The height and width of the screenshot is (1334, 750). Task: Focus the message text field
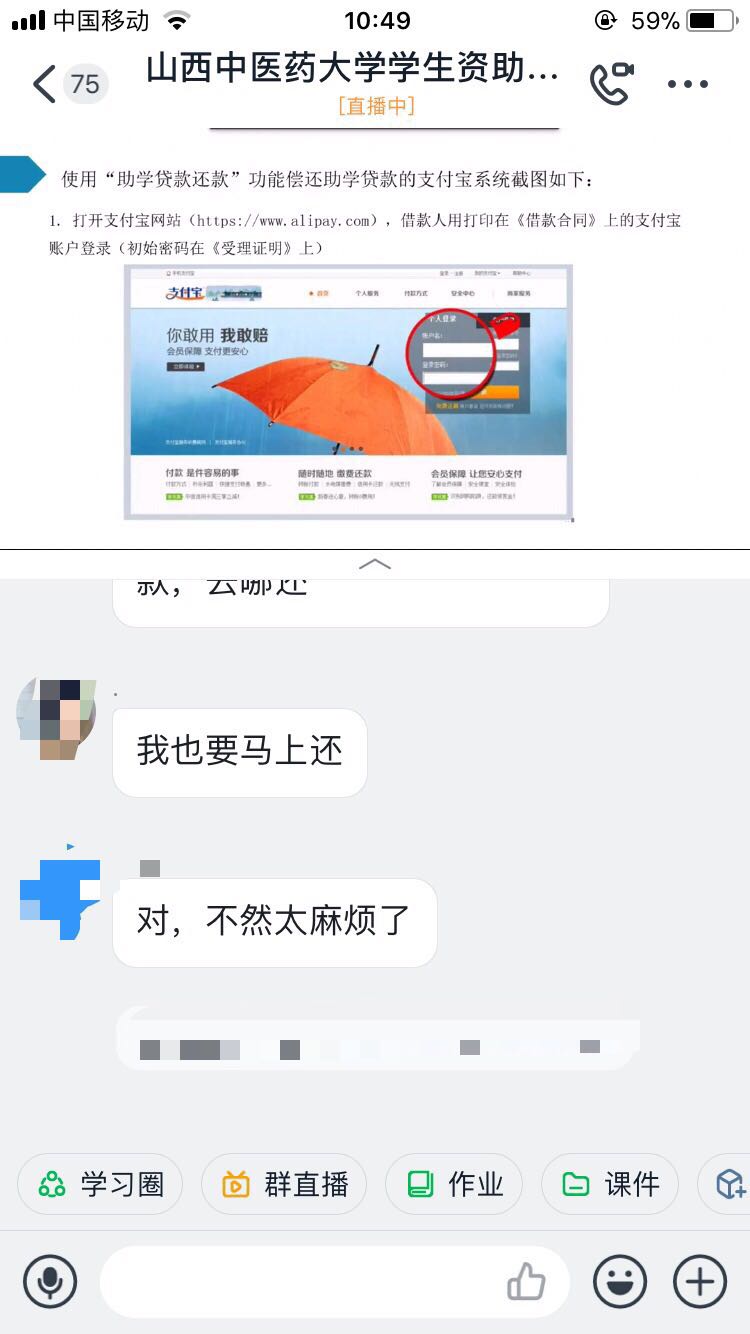300,1281
